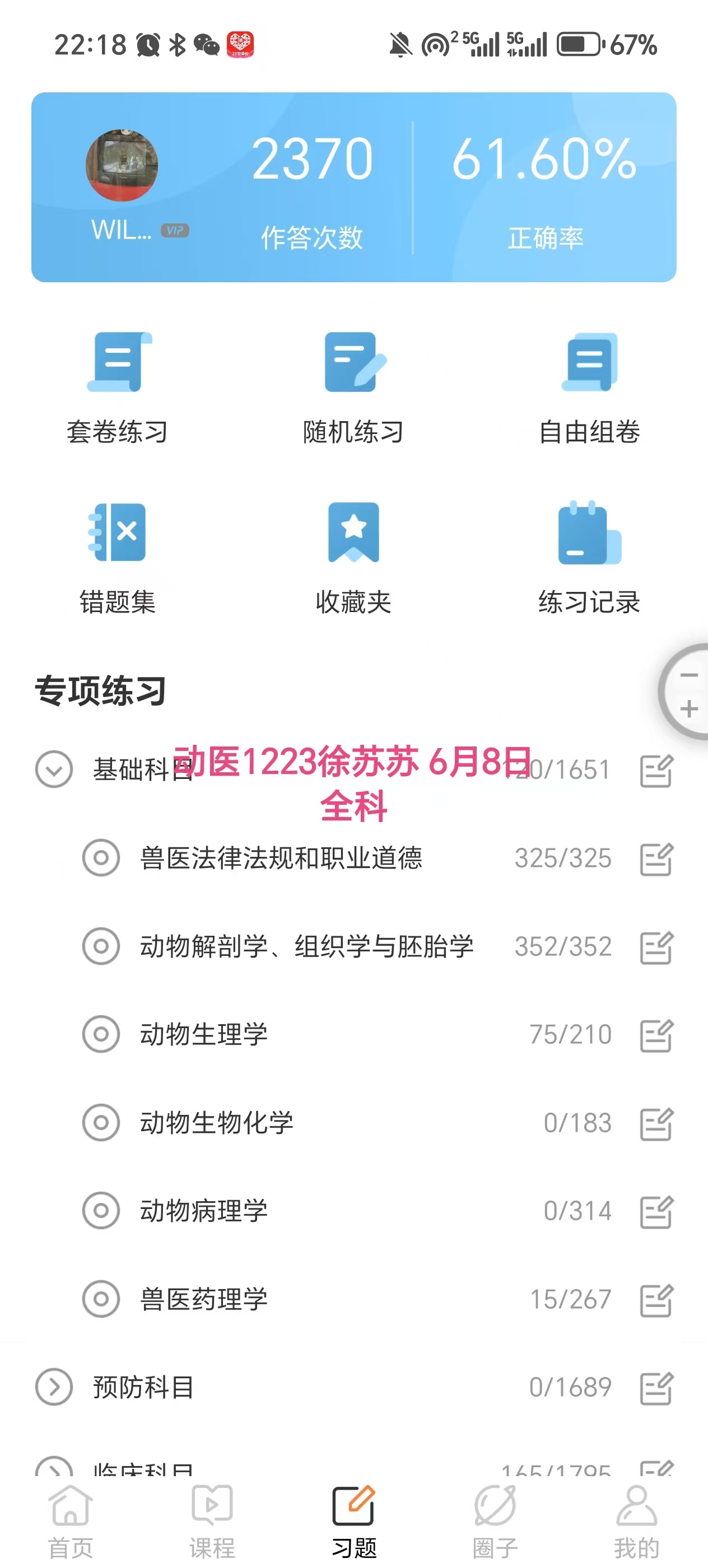Switch to the 我的 tab
This screenshot has width=708, height=1568.
pyautogui.click(x=636, y=1521)
